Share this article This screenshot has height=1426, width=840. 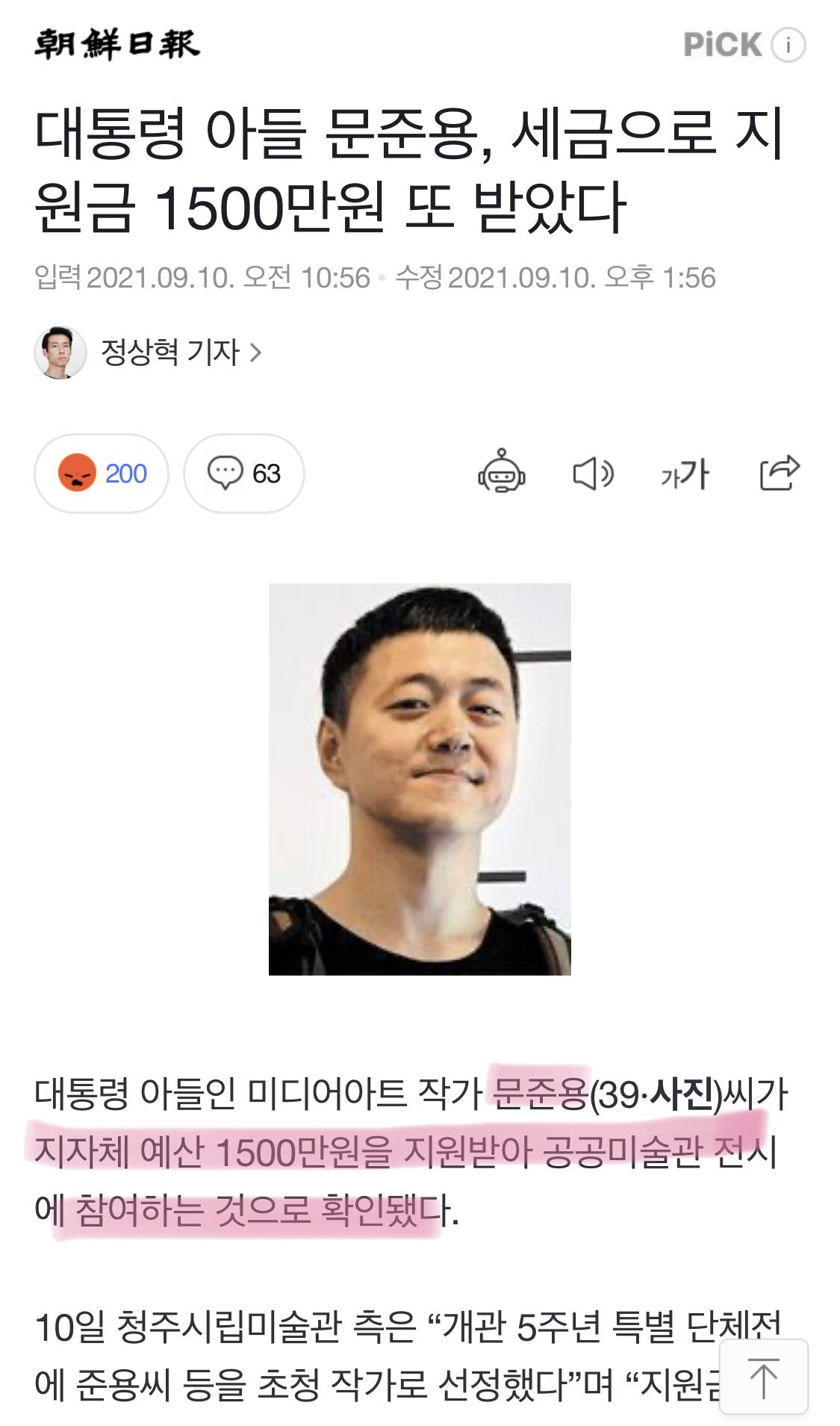tap(779, 472)
